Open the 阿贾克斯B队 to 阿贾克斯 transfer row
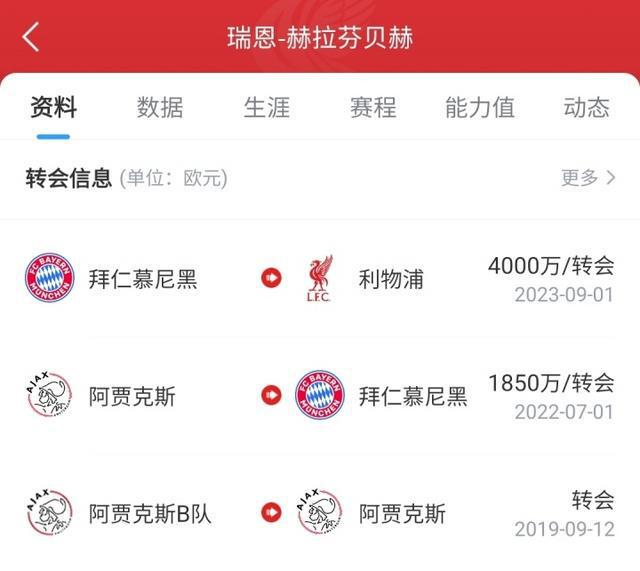This screenshot has width=640, height=571. coord(320,514)
